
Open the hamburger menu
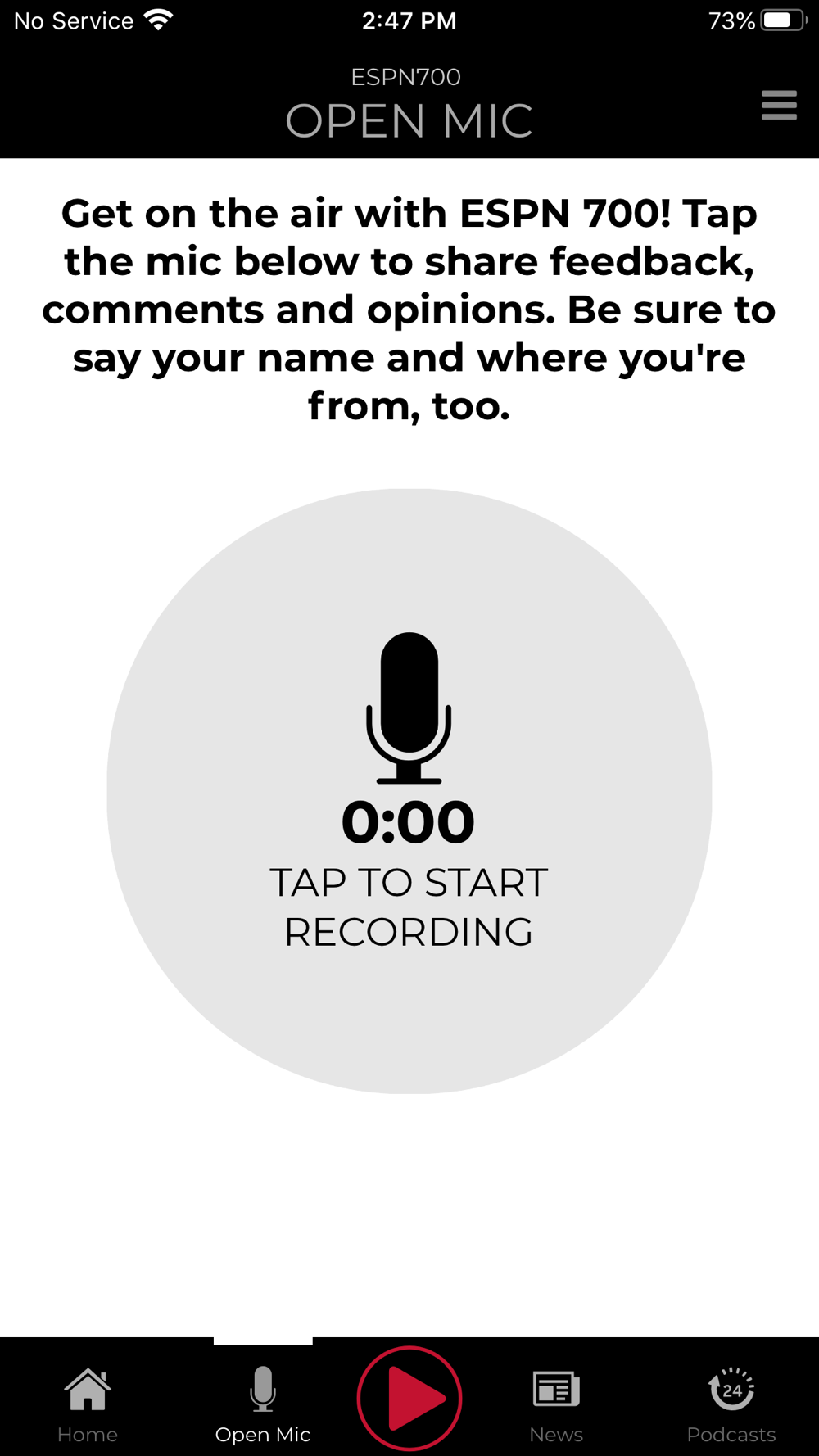point(779,106)
